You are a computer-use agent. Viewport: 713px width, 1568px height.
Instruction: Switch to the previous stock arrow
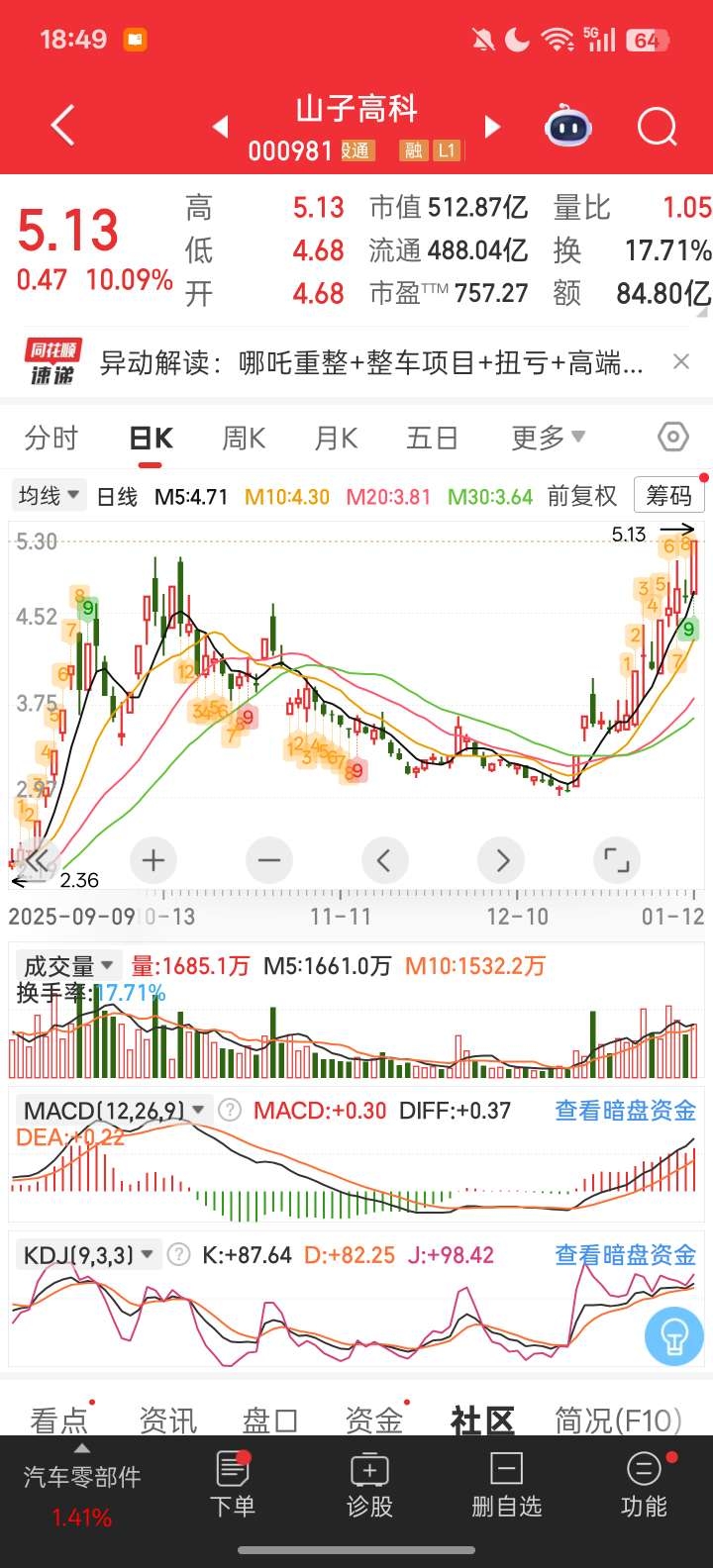tap(221, 127)
